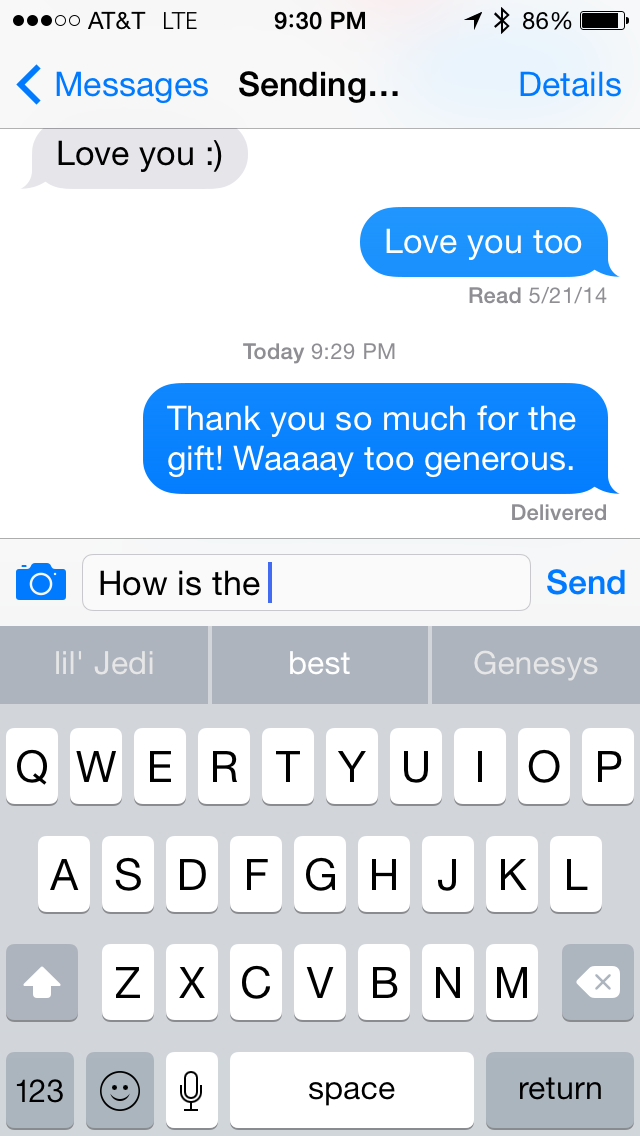Open conversation Details
The height and width of the screenshot is (1136, 640).
click(570, 86)
